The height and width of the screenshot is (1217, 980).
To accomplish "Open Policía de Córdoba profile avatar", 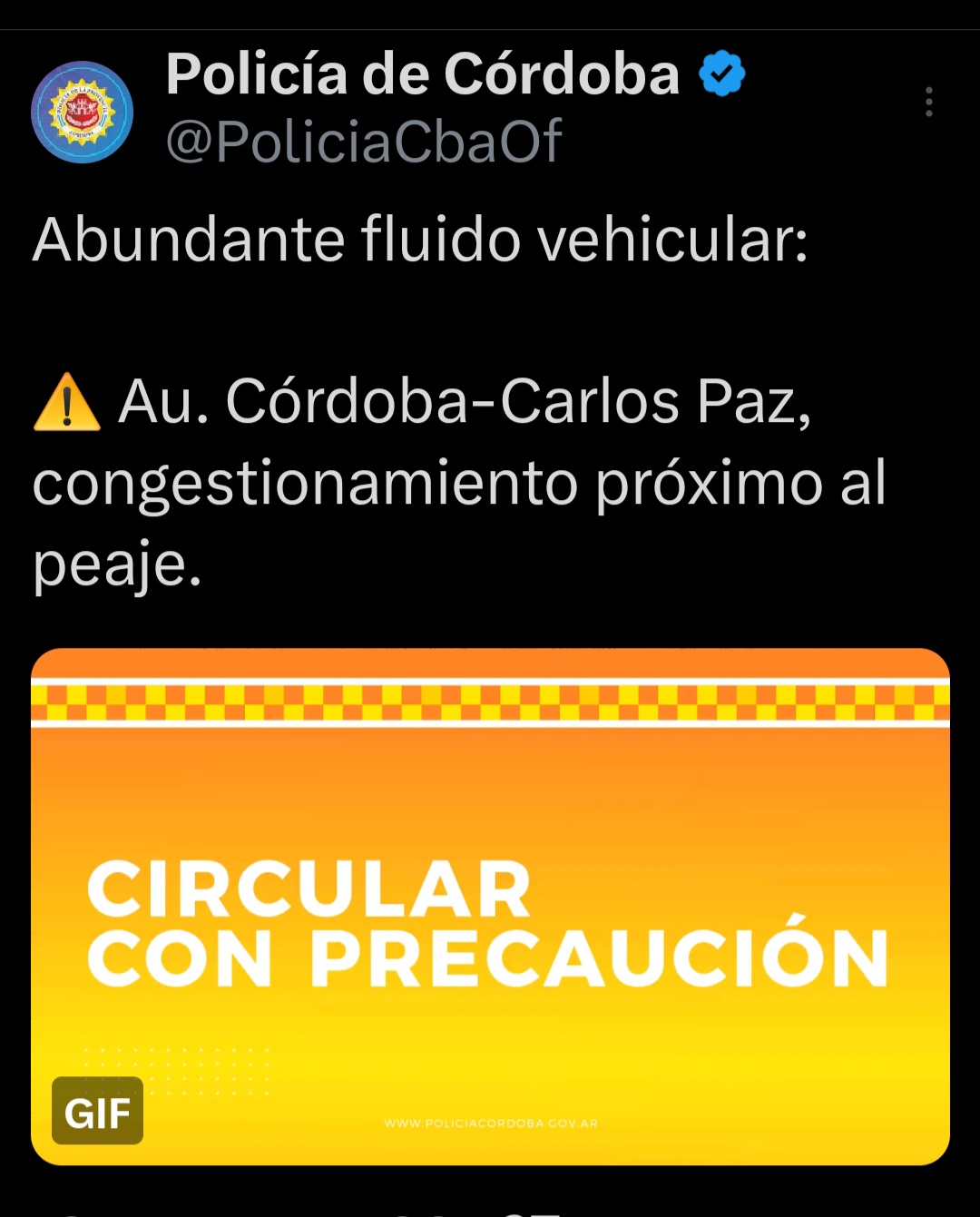I will (83, 113).
